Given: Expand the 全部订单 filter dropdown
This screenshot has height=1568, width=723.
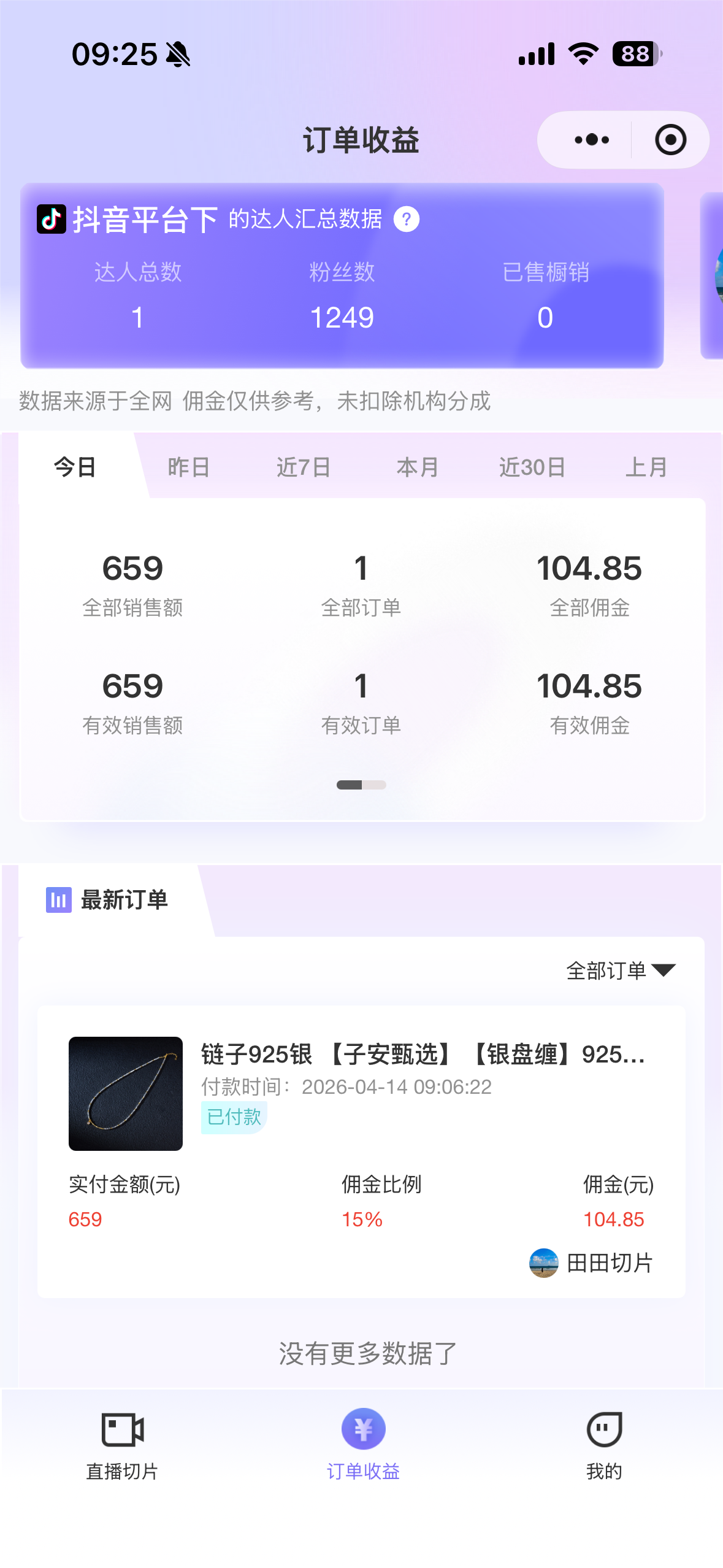Looking at the screenshot, I should (621, 970).
